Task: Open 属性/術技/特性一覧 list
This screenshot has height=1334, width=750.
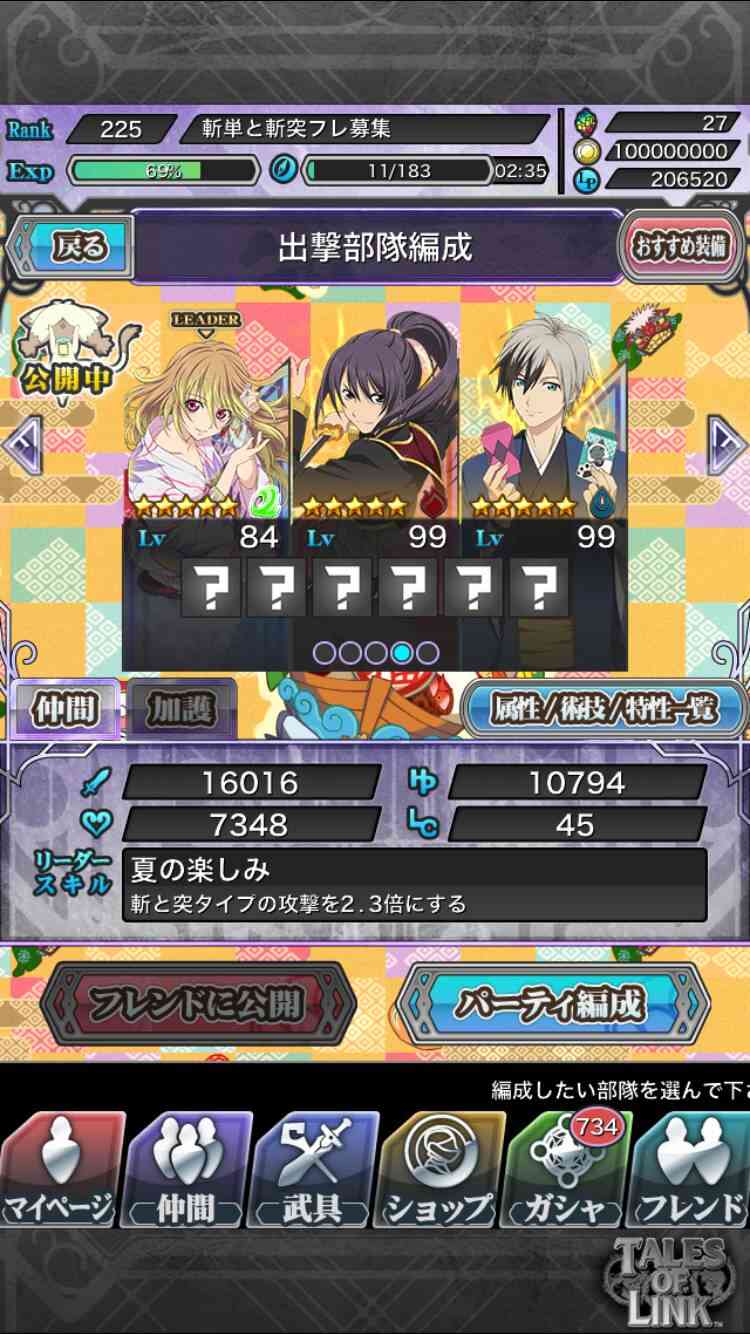Action: tap(605, 708)
